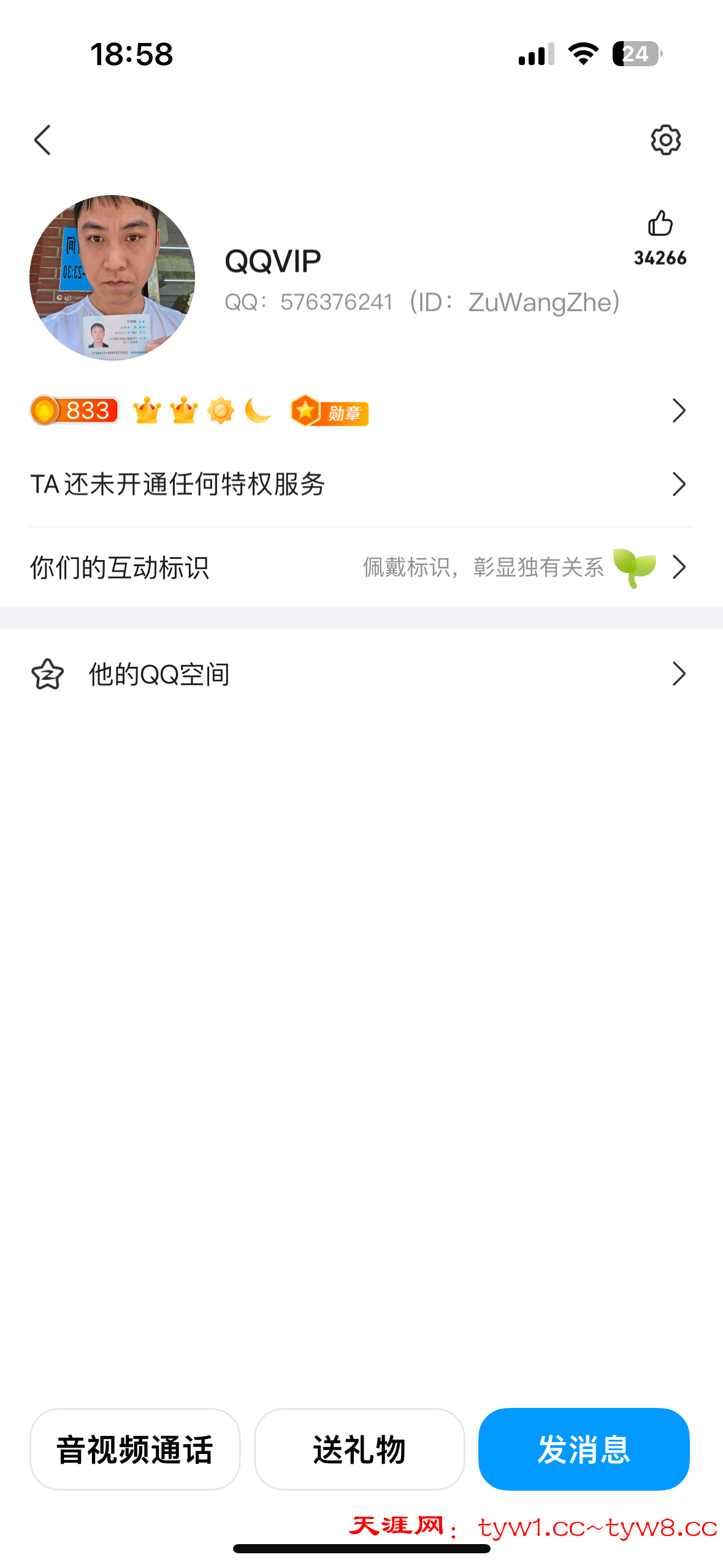
Task: Go back to the previous page
Action: pyautogui.click(x=42, y=140)
